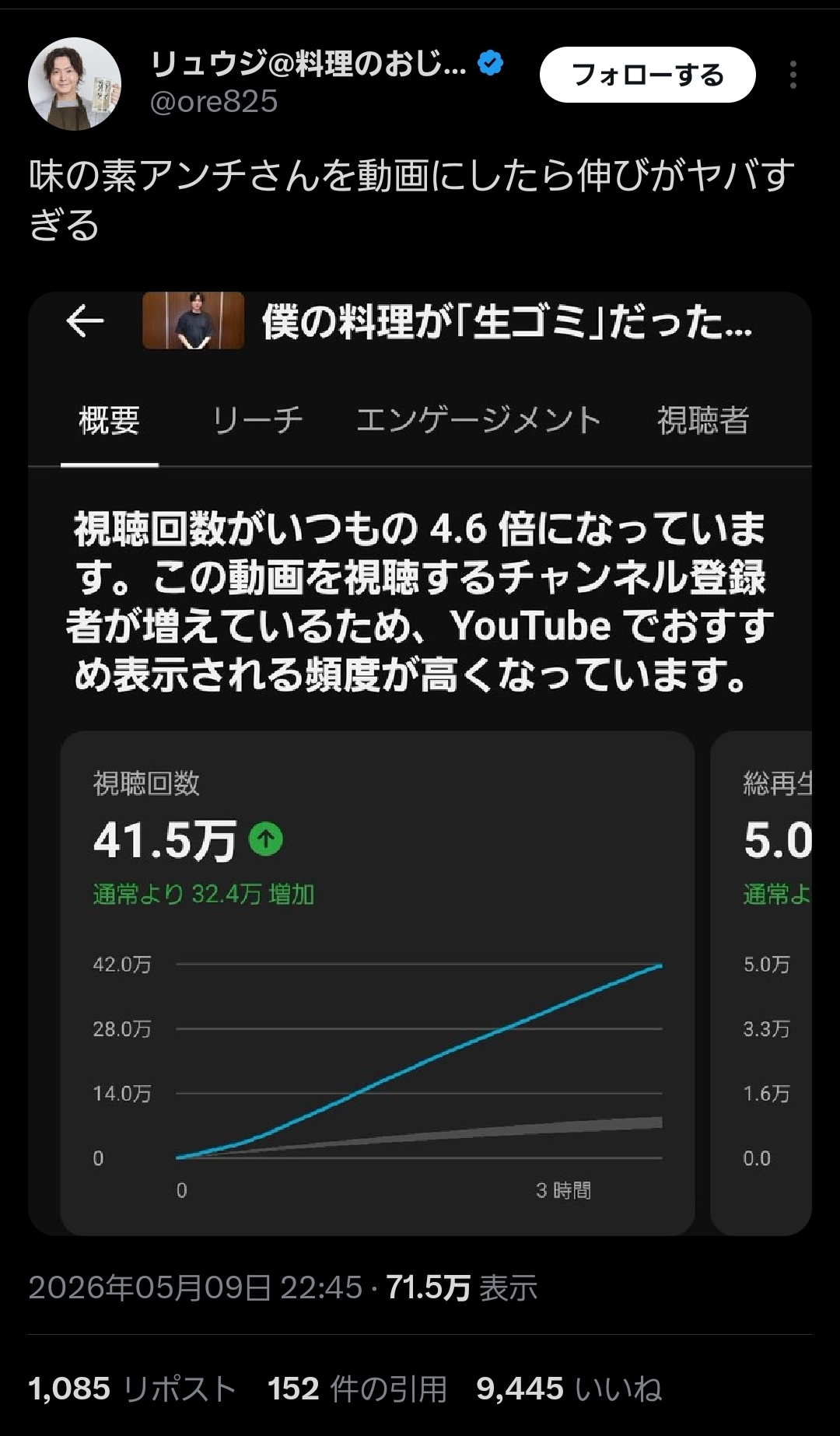Viewport: 840px width, 1436px height.
Task: View the 152 件の引用 list
Action: [357, 1389]
